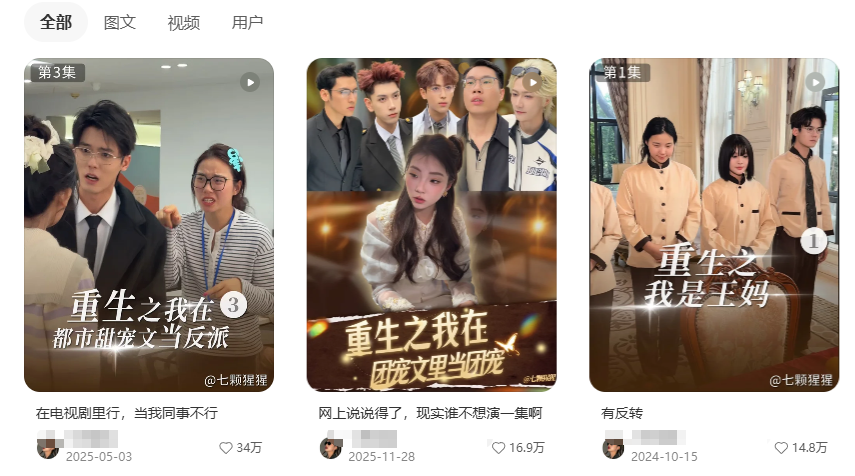The width and height of the screenshot is (855, 476).
Task: Open the 重生之我是王妈 video
Action: coord(714,224)
